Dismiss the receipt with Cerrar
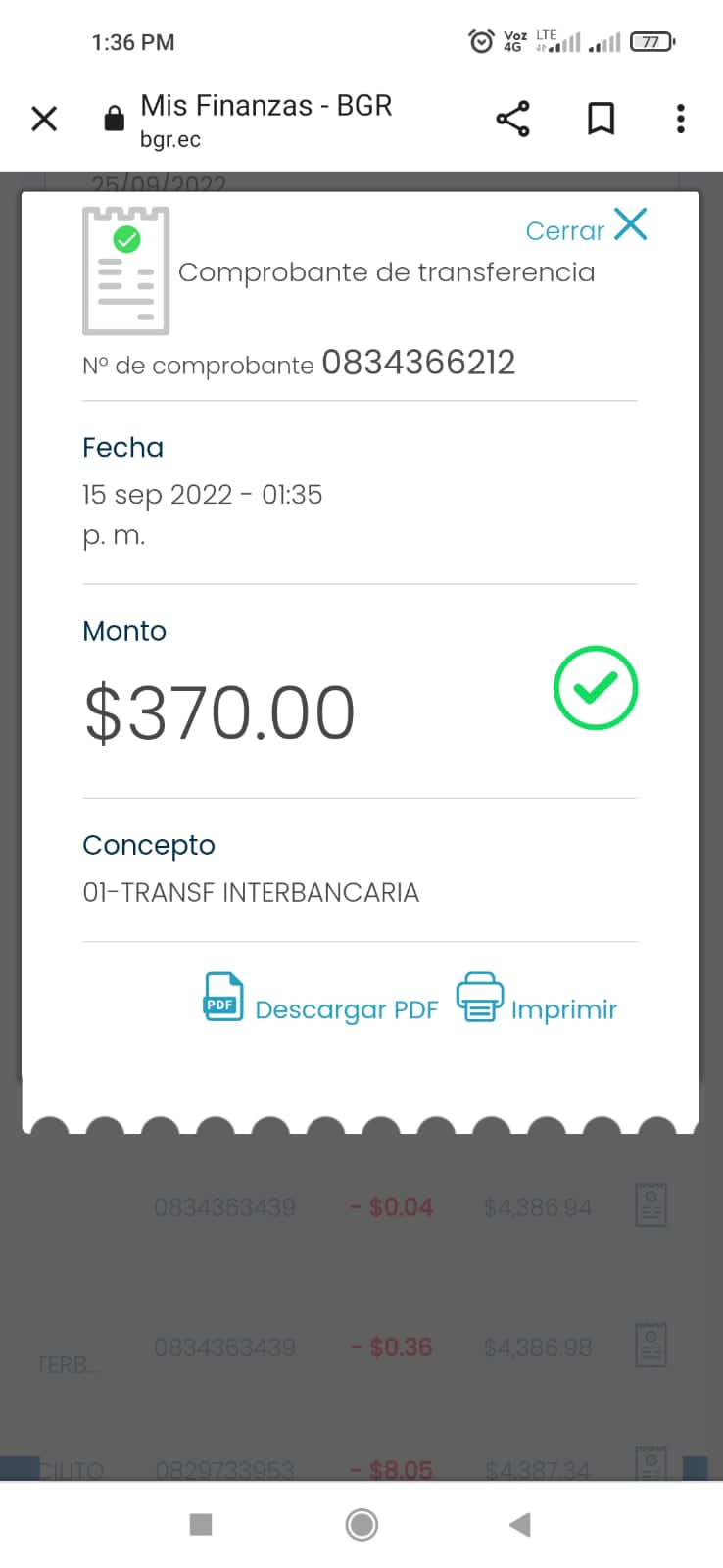This screenshot has height=1568, width=723. (587, 228)
